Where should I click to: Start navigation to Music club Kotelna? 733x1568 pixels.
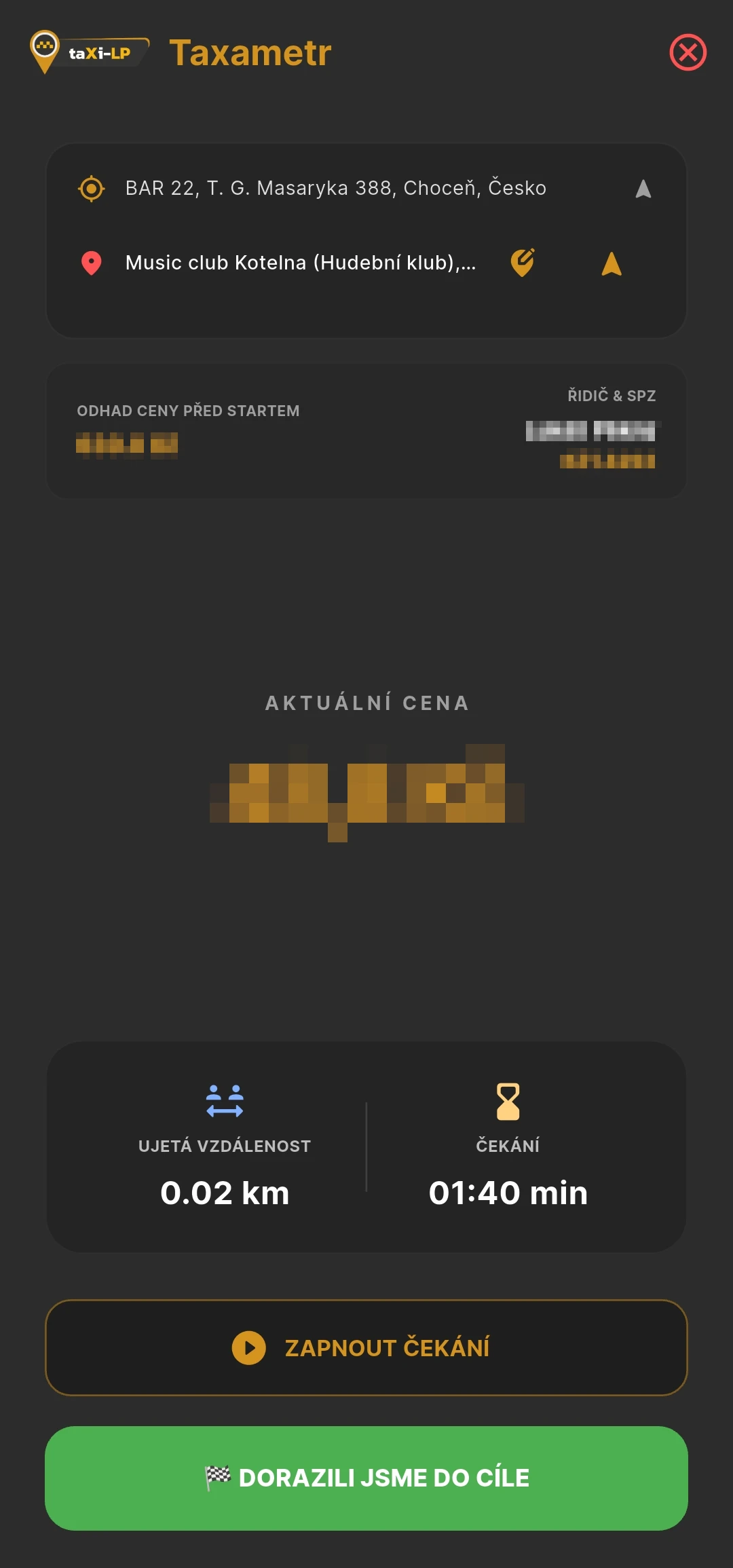[x=612, y=263]
